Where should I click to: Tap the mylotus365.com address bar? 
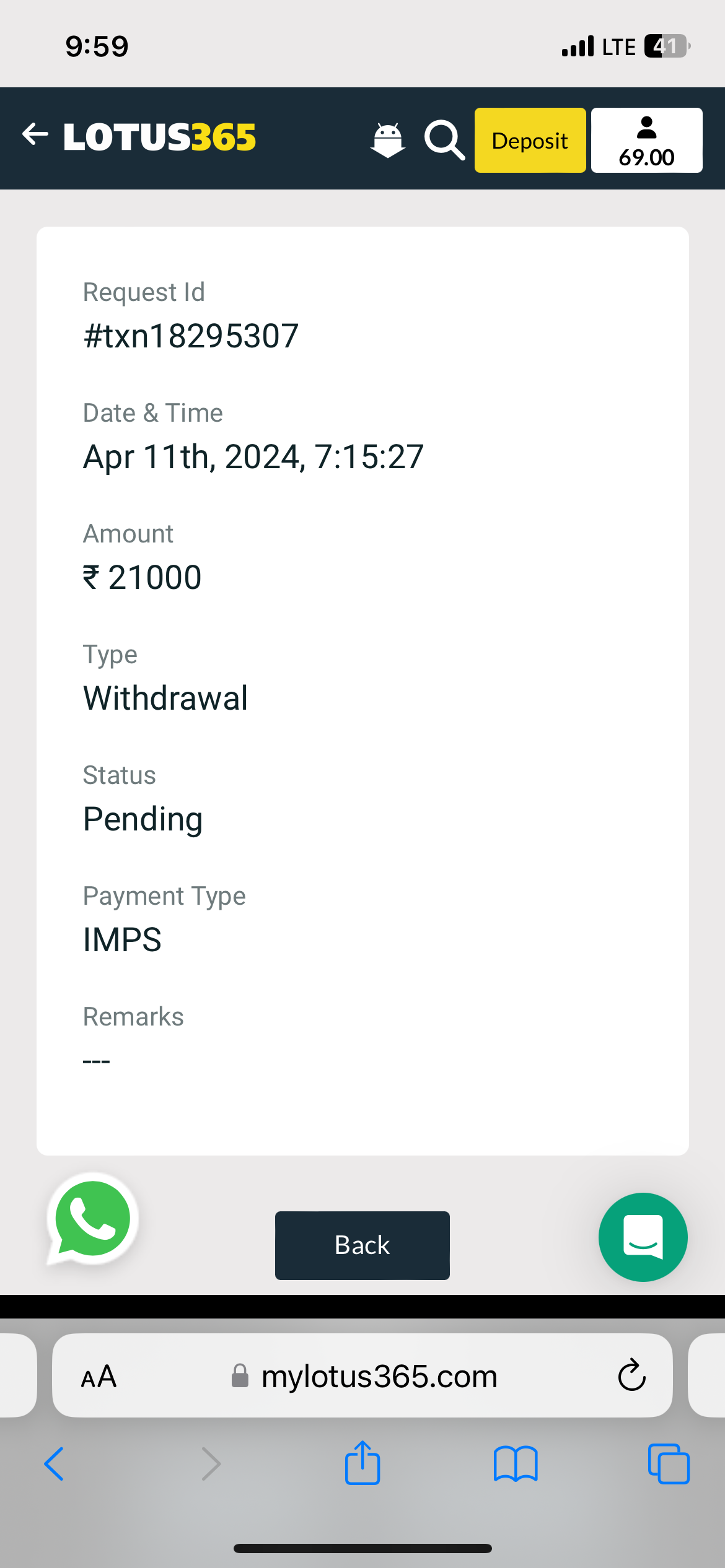click(x=378, y=1376)
